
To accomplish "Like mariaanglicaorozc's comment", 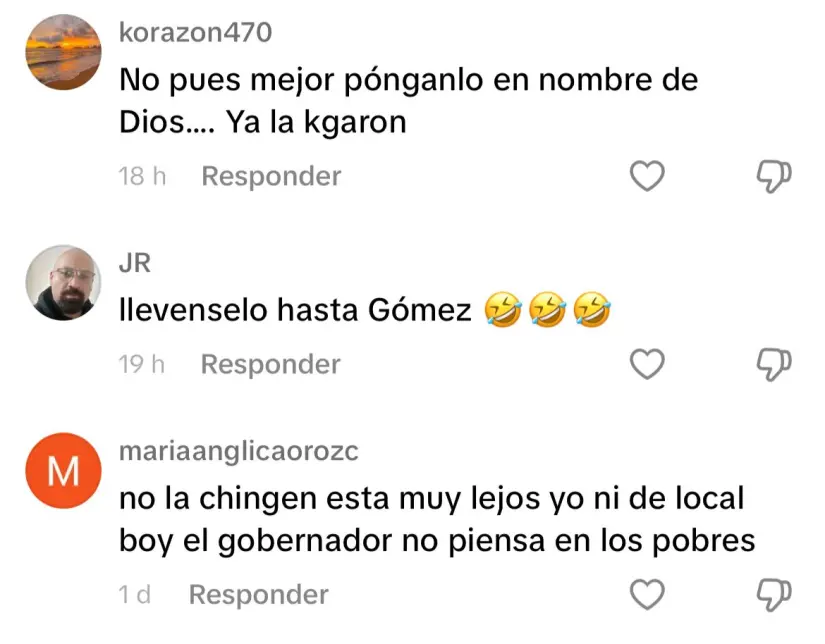I will coord(648,595).
